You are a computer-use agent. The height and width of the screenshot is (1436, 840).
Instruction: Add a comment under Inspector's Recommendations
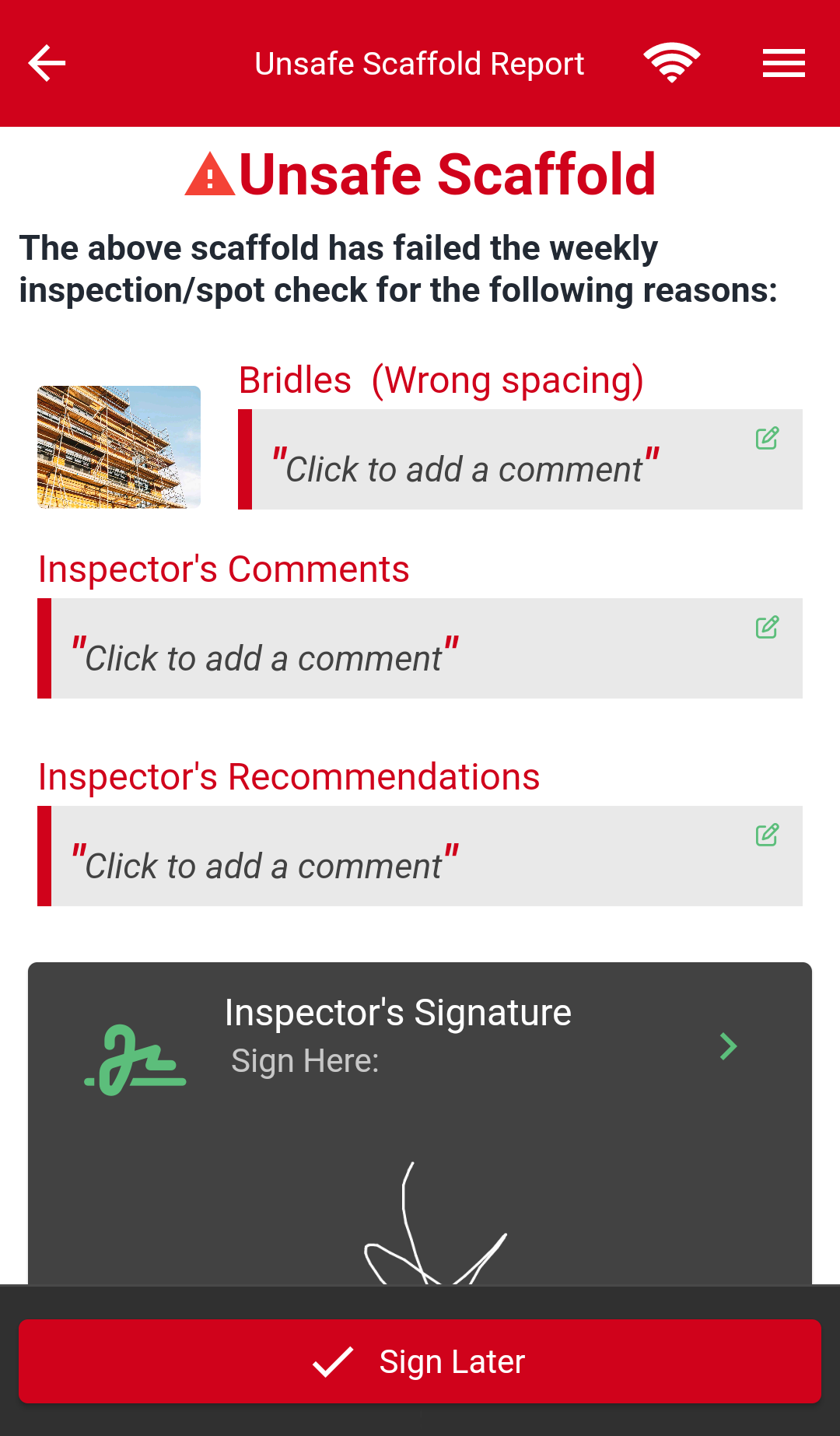tap(420, 856)
